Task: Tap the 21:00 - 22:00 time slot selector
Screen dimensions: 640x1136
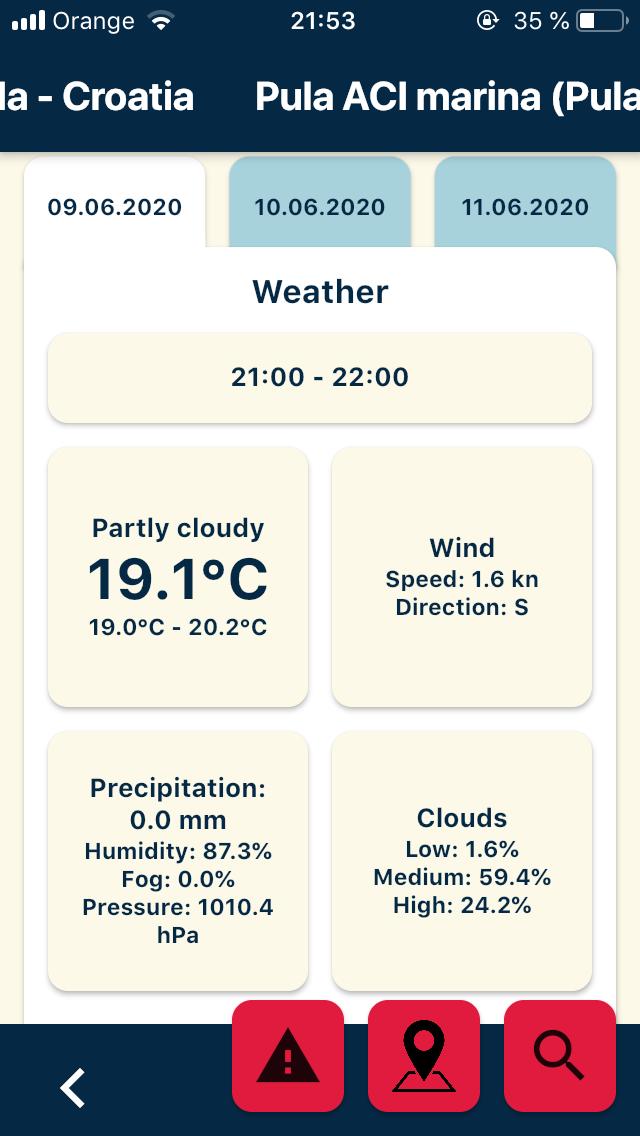Action: click(320, 377)
